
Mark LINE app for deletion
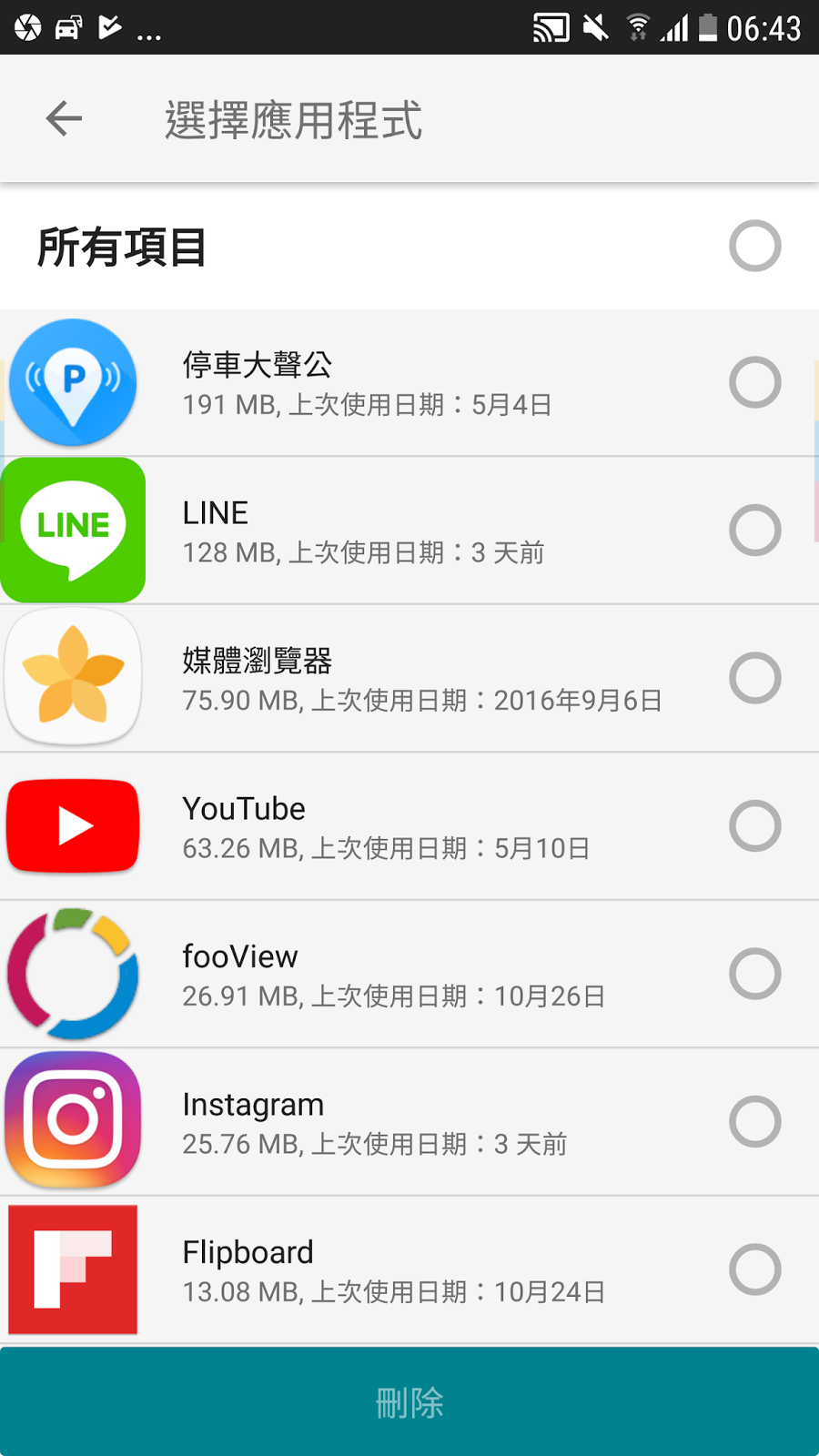754,530
